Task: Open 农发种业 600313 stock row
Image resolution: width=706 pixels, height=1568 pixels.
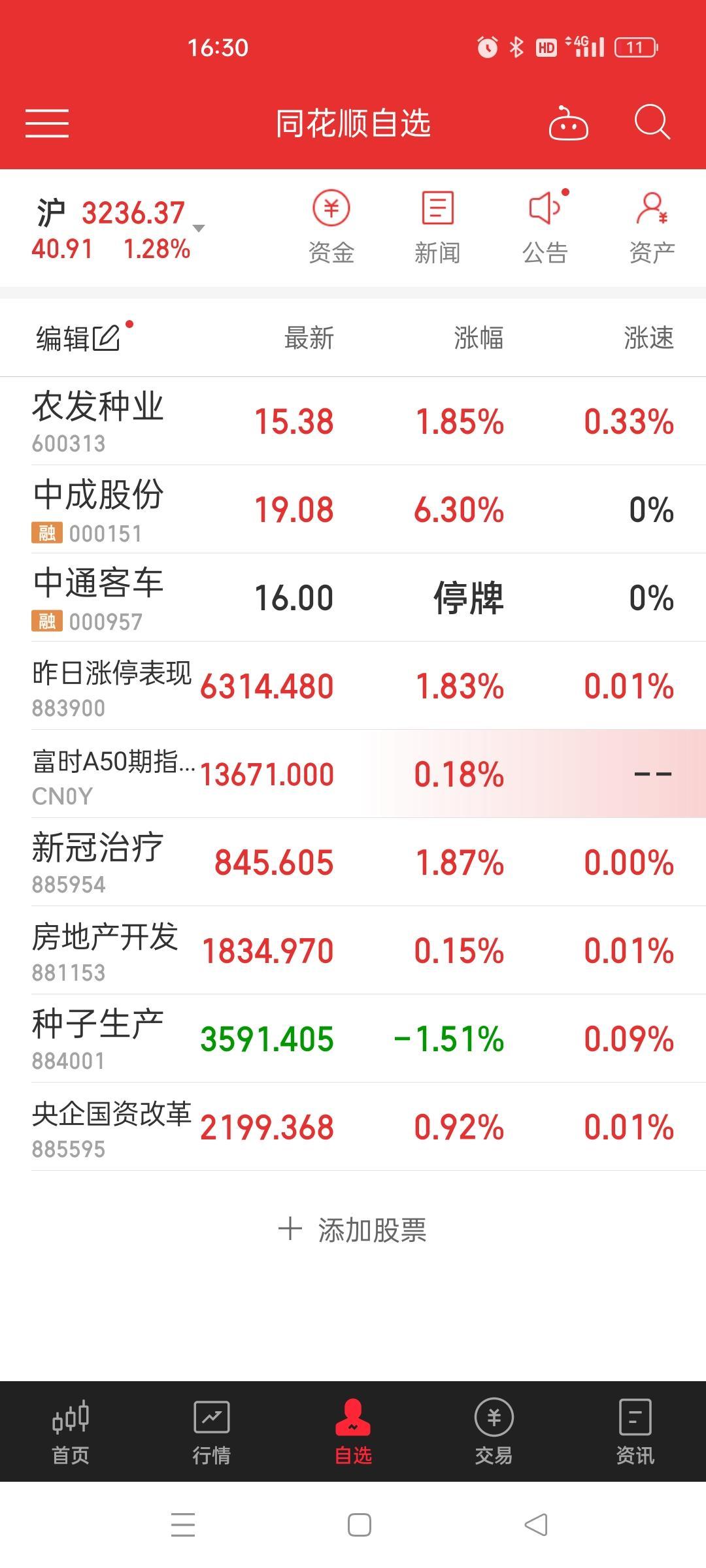Action: pyautogui.click(x=353, y=421)
